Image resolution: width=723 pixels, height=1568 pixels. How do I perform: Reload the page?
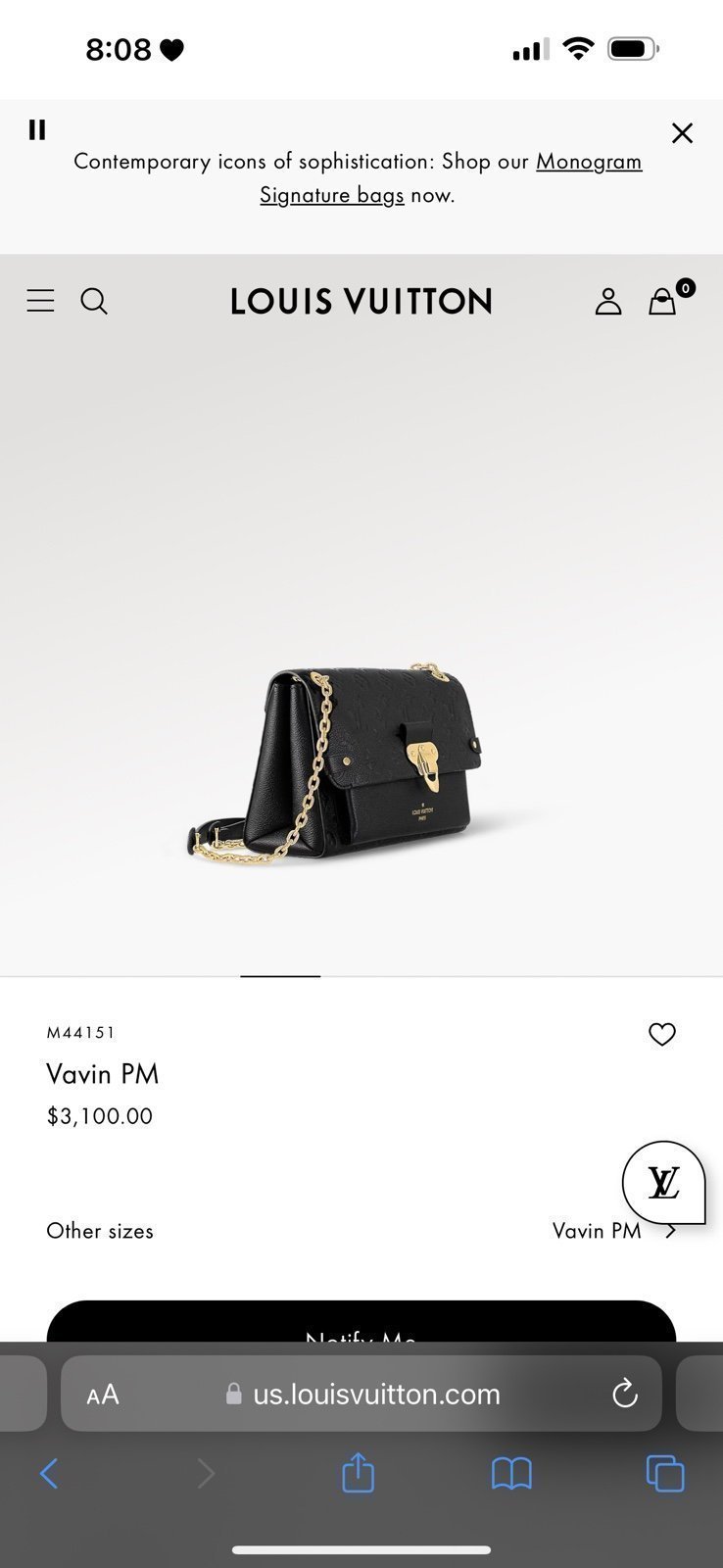point(625,1394)
